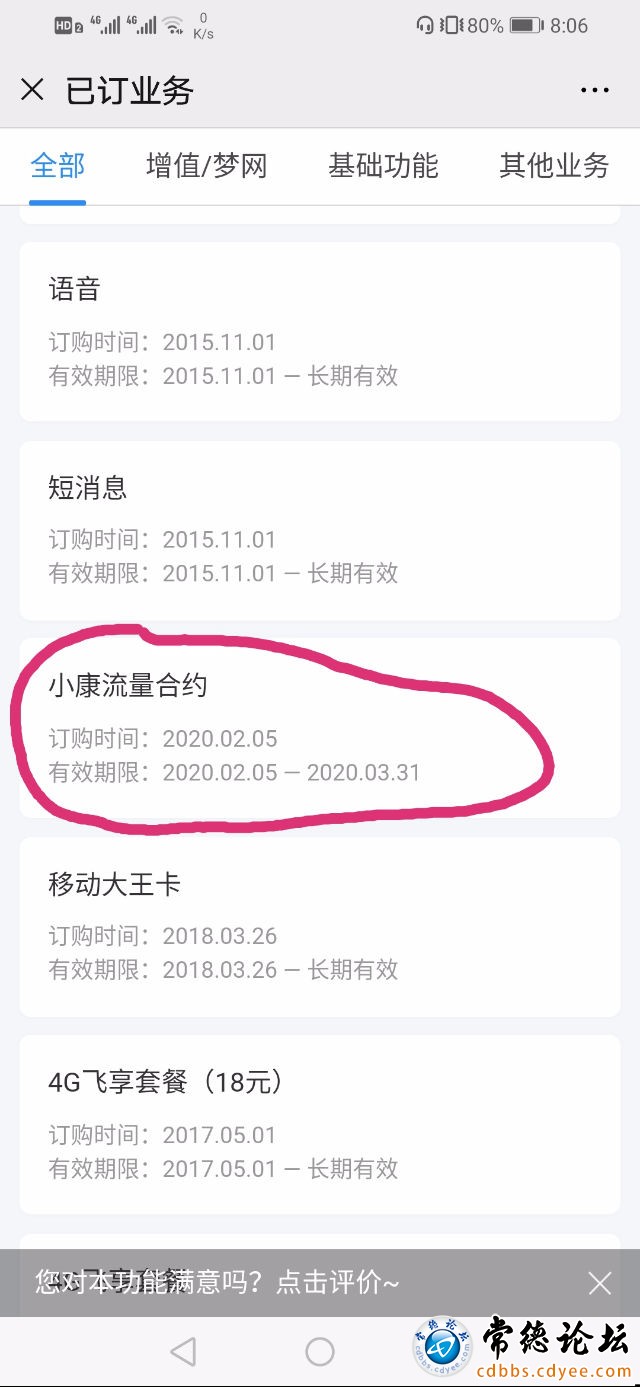View the 小康流量合约 card details

coord(320,728)
